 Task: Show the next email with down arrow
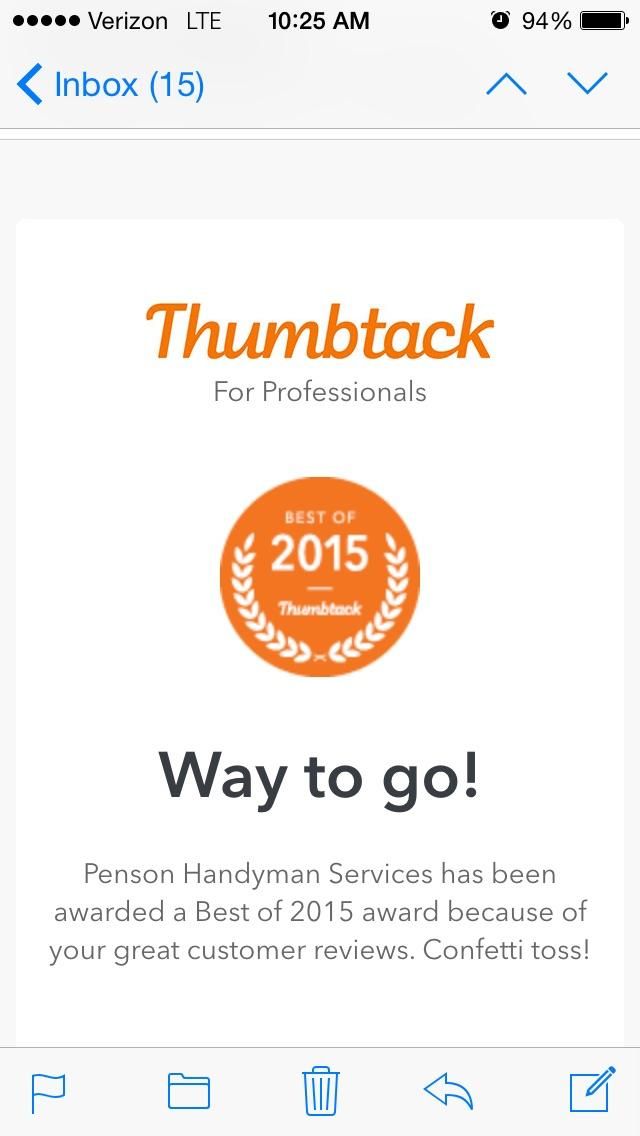588,85
